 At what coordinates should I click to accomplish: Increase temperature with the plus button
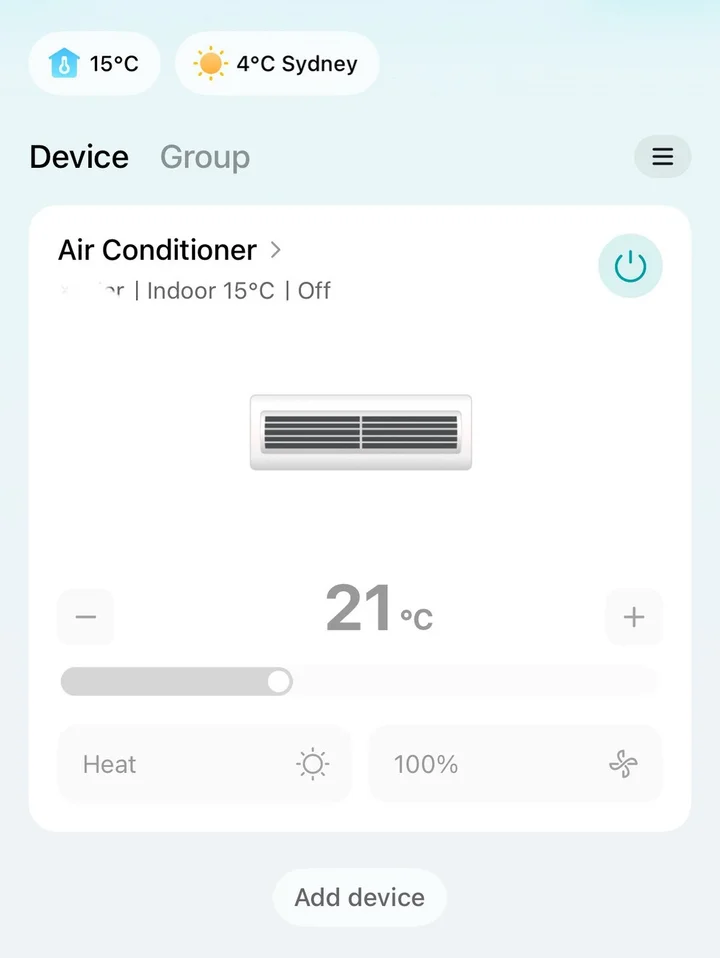[634, 617]
